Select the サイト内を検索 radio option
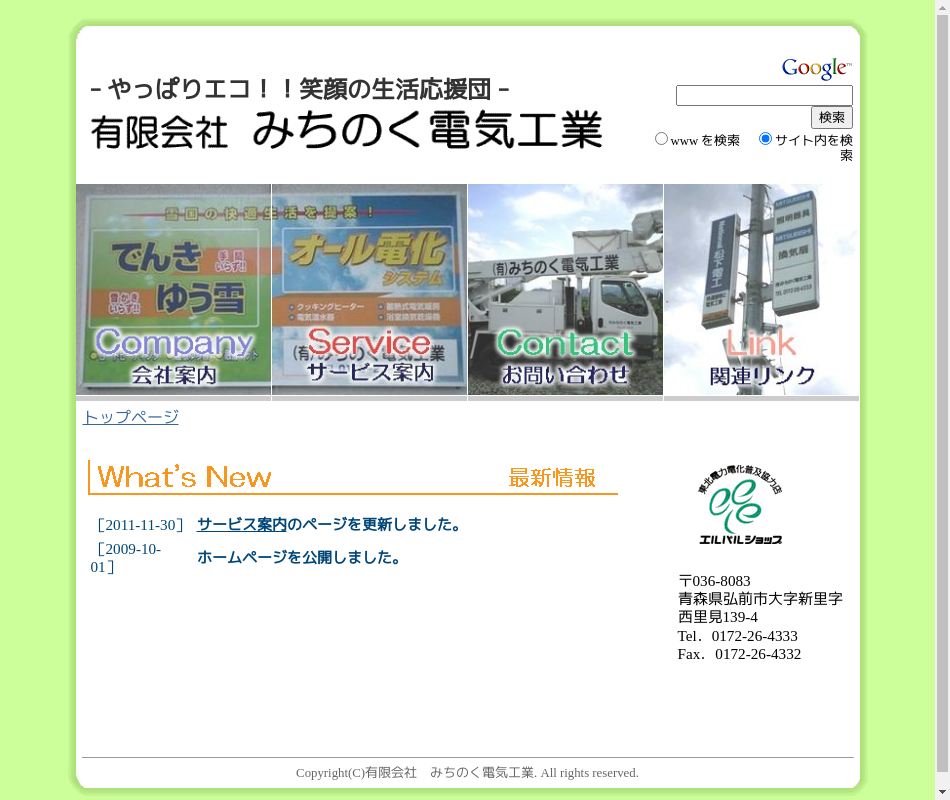The height and width of the screenshot is (800, 950). click(765, 139)
